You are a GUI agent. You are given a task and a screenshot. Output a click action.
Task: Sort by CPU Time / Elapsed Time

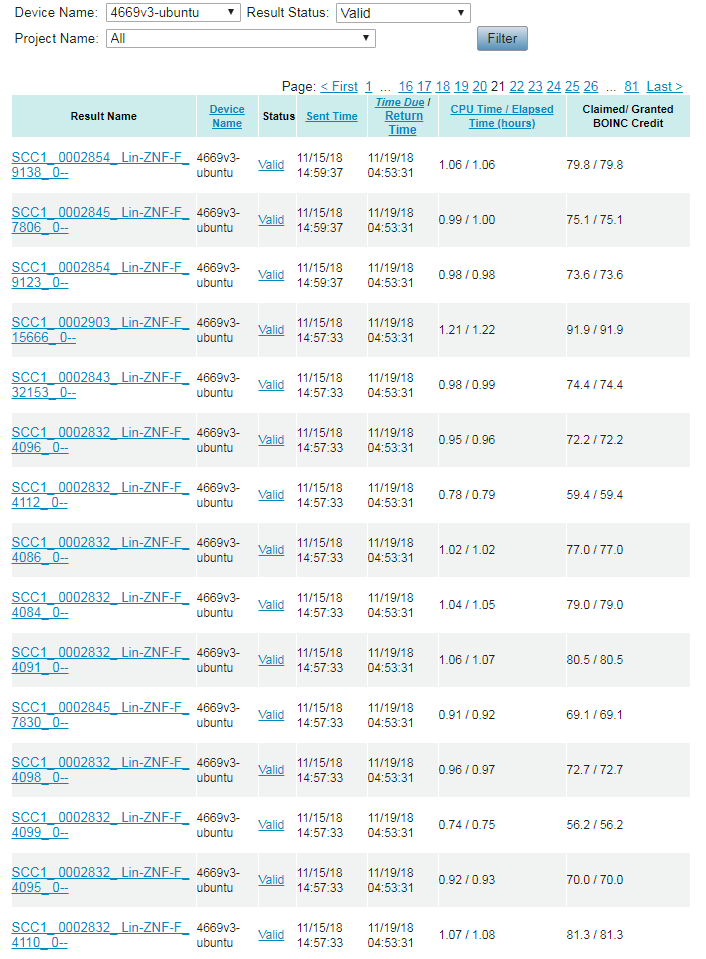click(x=501, y=116)
